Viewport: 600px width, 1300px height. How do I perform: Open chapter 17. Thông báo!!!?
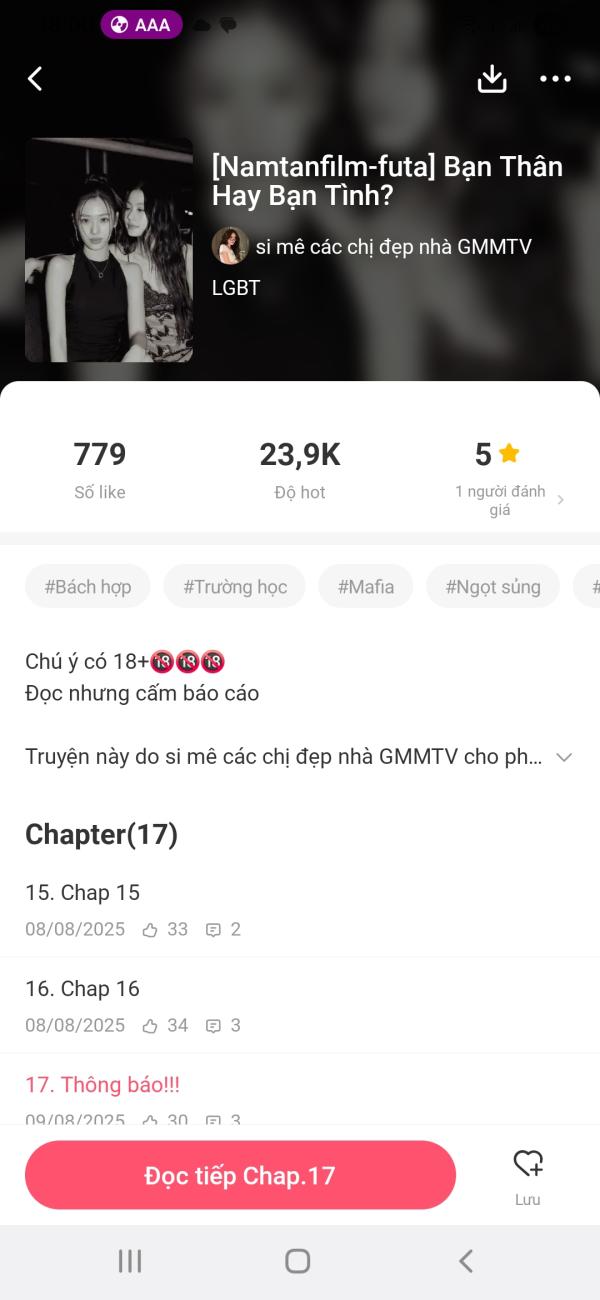(x=103, y=1085)
